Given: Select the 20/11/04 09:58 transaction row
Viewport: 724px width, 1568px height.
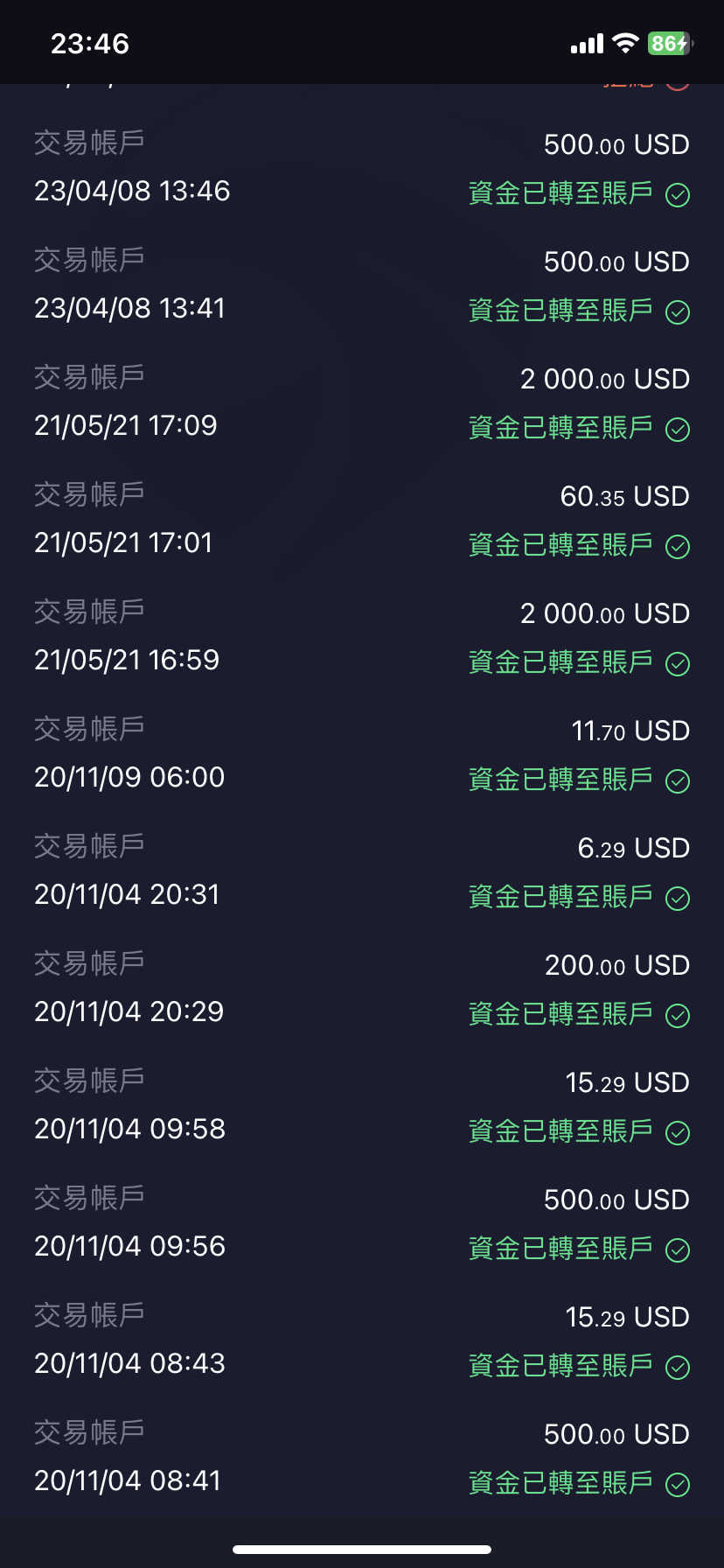Looking at the screenshot, I should pyautogui.click(x=362, y=1106).
